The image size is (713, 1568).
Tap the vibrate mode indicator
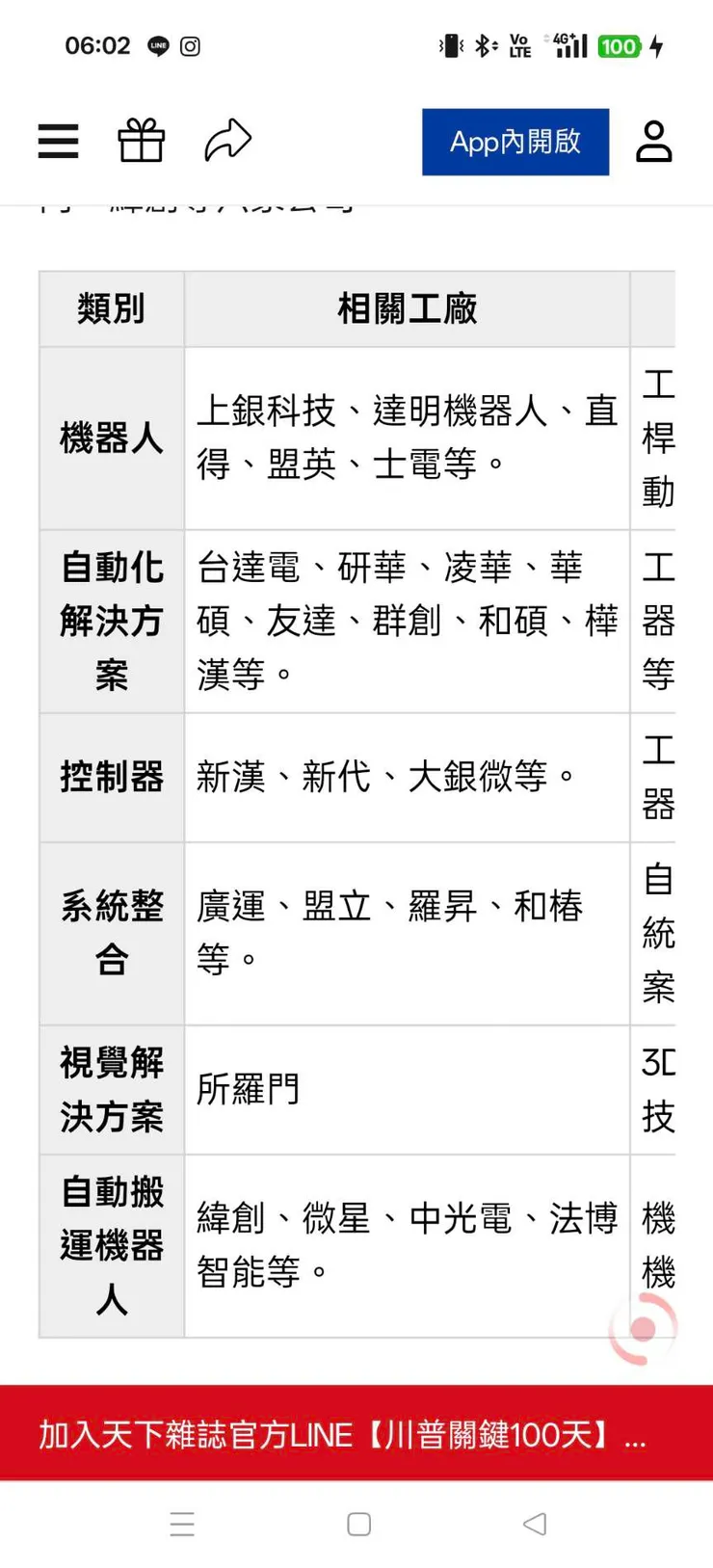(x=449, y=44)
